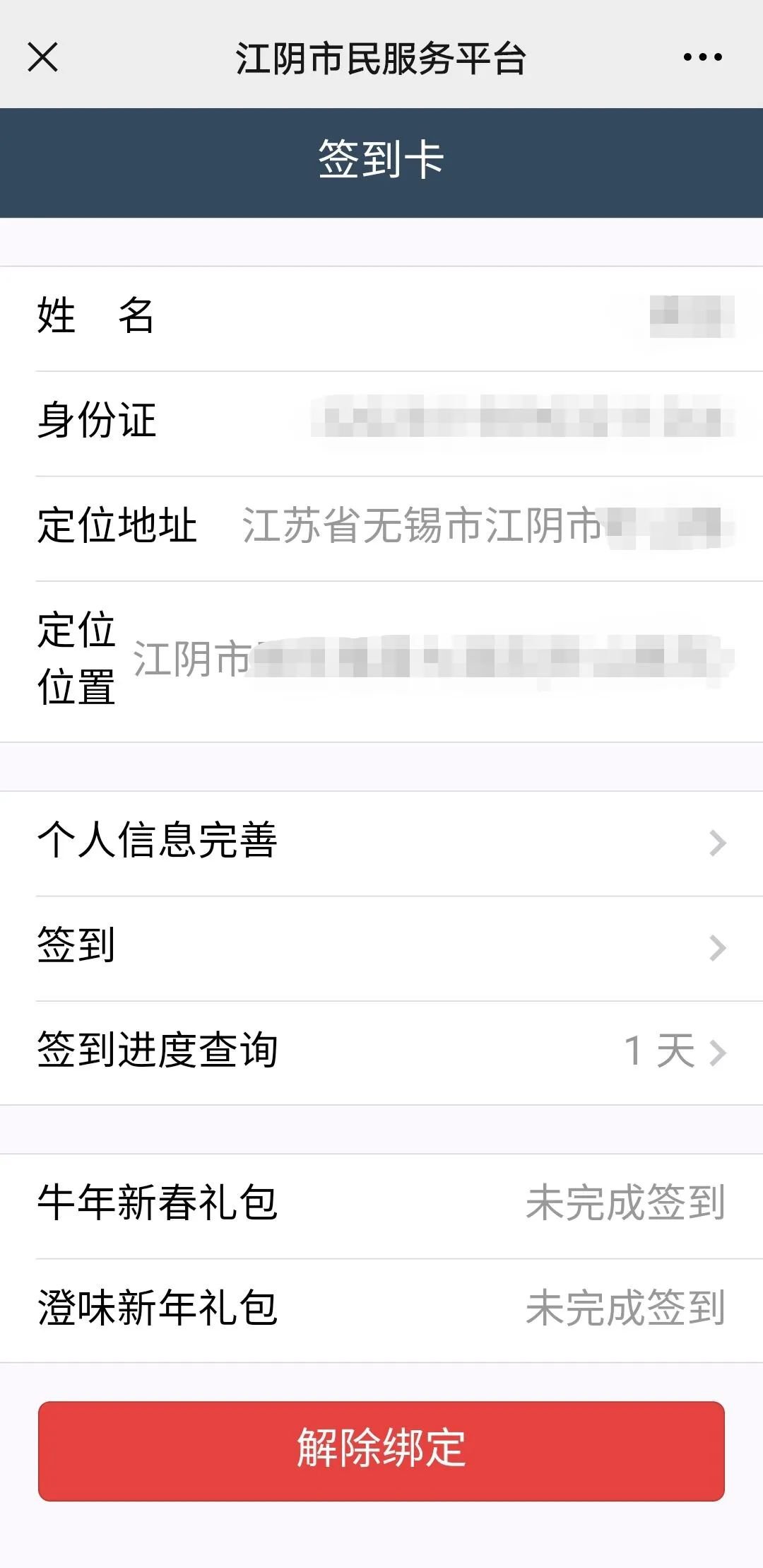Close the 江阴市民服务平台 page

(42, 57)
